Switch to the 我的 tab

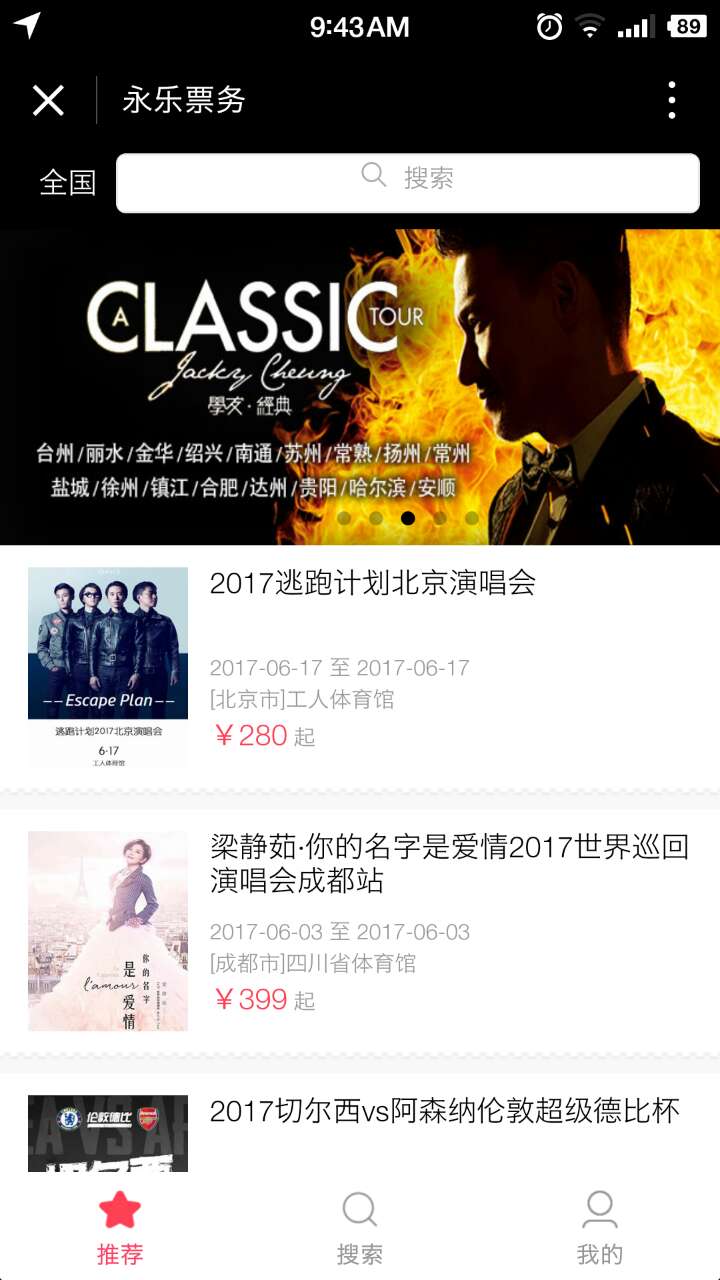pyautogui.click(x=600, y=1227)
